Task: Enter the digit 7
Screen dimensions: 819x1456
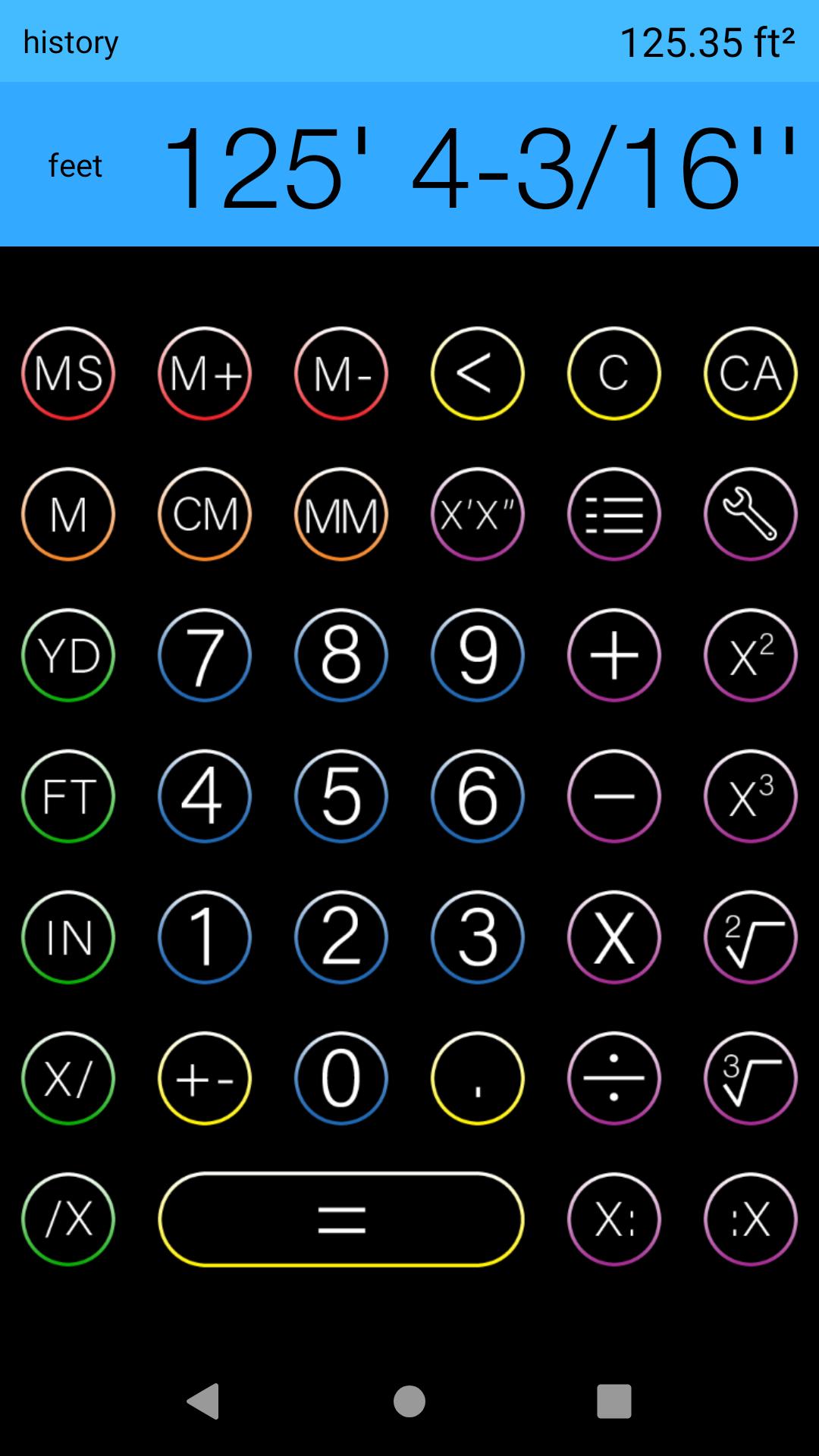Action: [x=205, y=655]
